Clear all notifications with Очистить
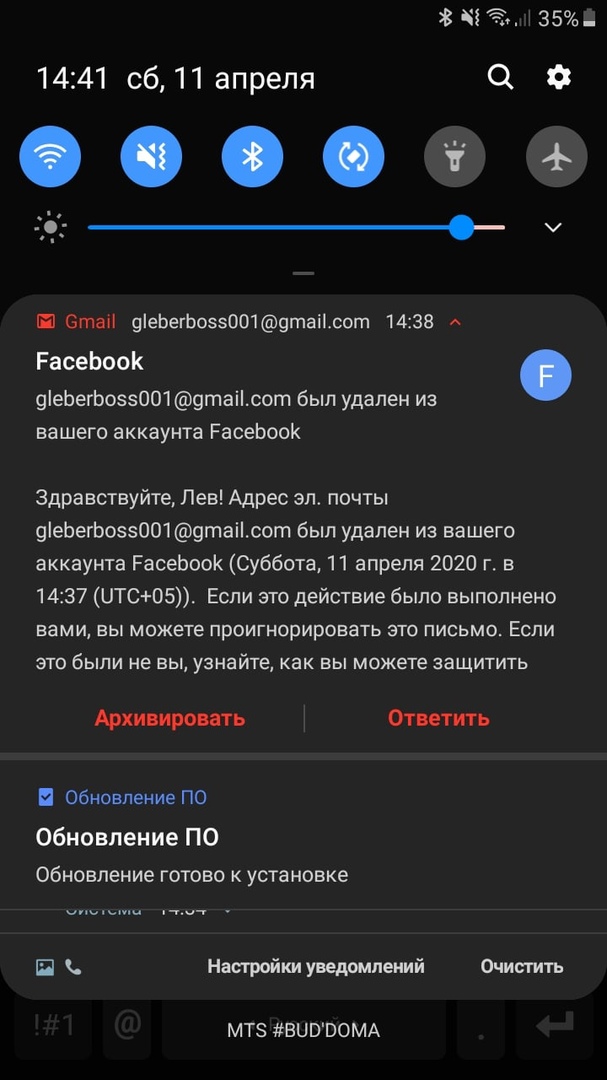The height and width of the screenshot is (1080, 607). pyautogui.click(x=521, y=966)
